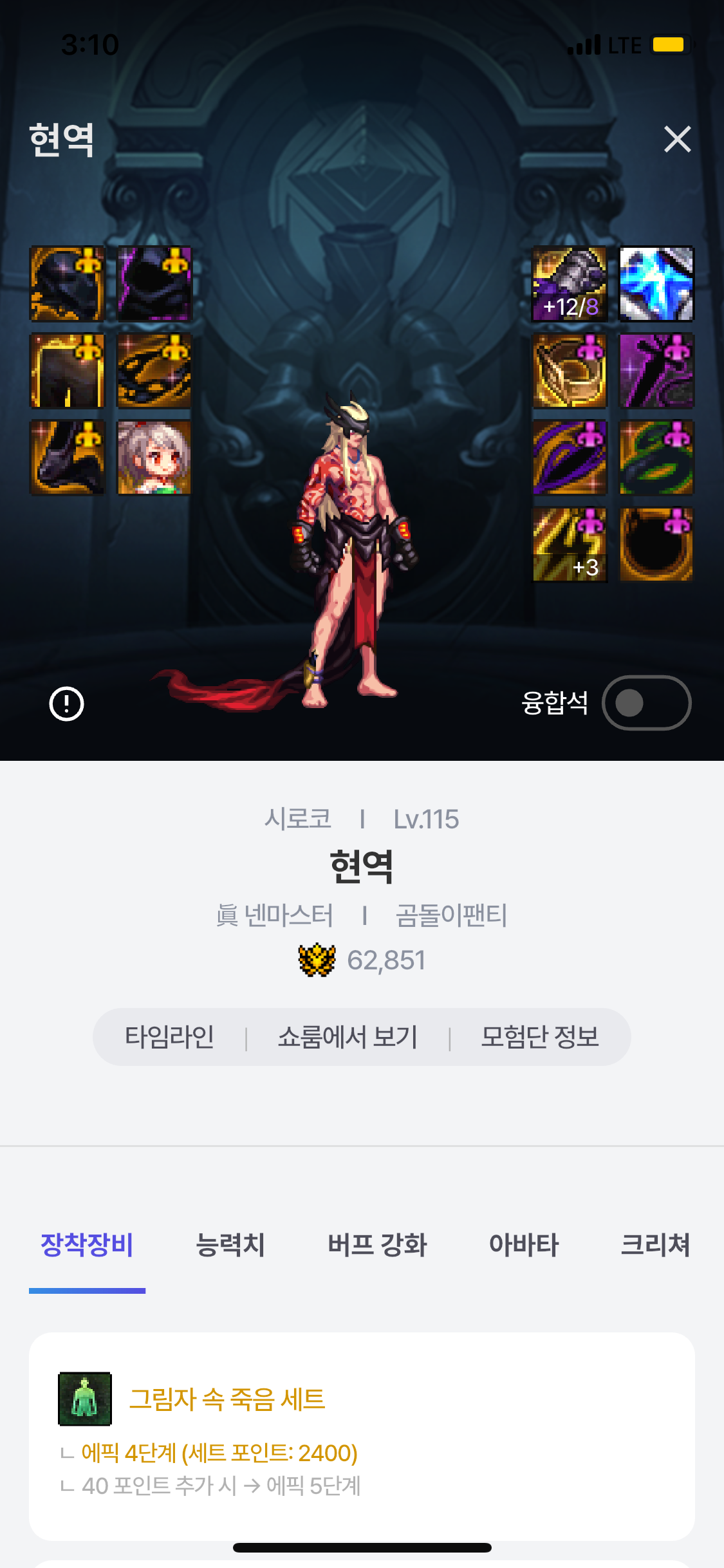Open 타임라인 view
Screen dimensions: 724x1568
coord(169,1037)
